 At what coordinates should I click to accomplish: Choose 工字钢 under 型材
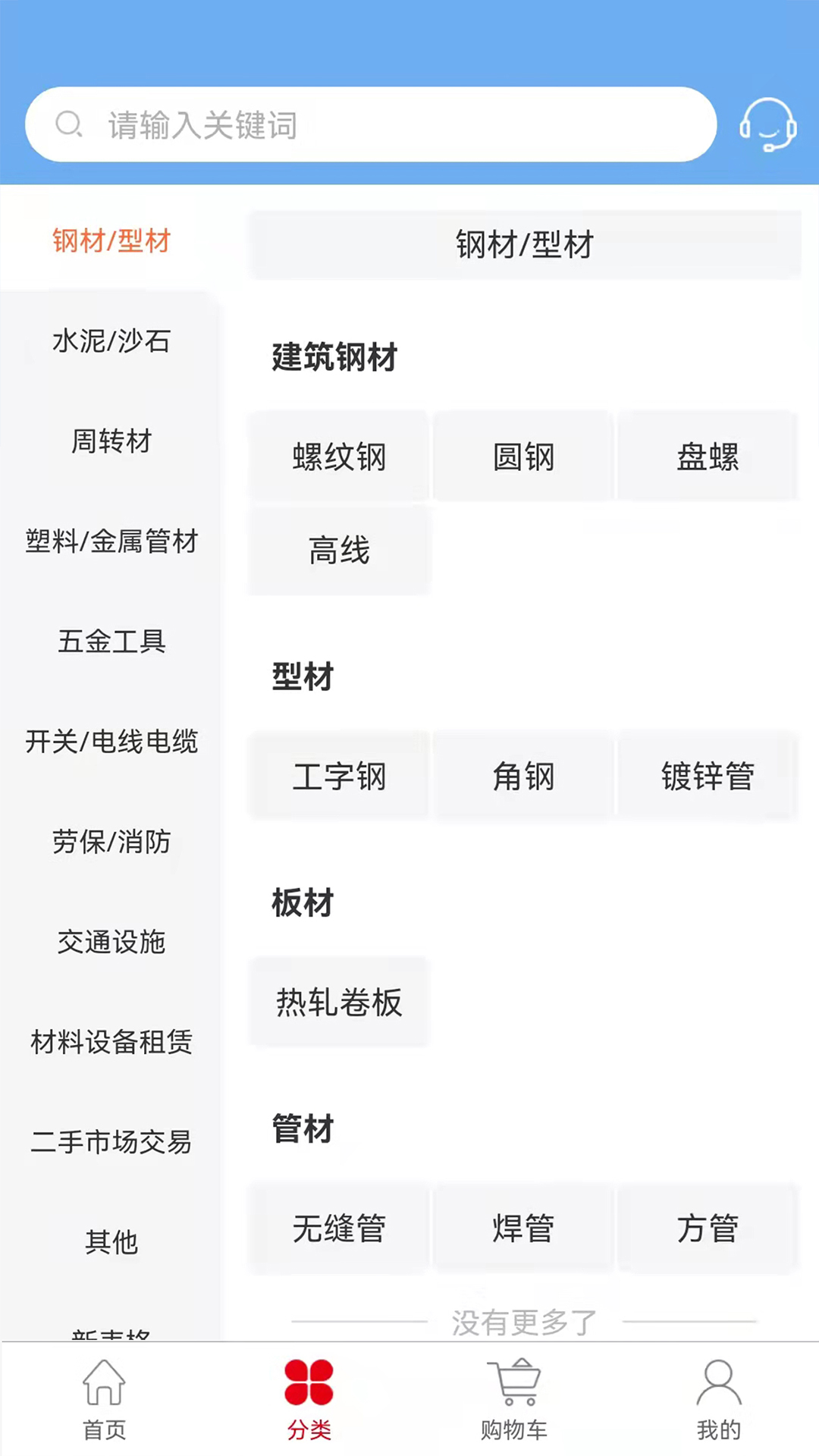click(x=339, y=777)
